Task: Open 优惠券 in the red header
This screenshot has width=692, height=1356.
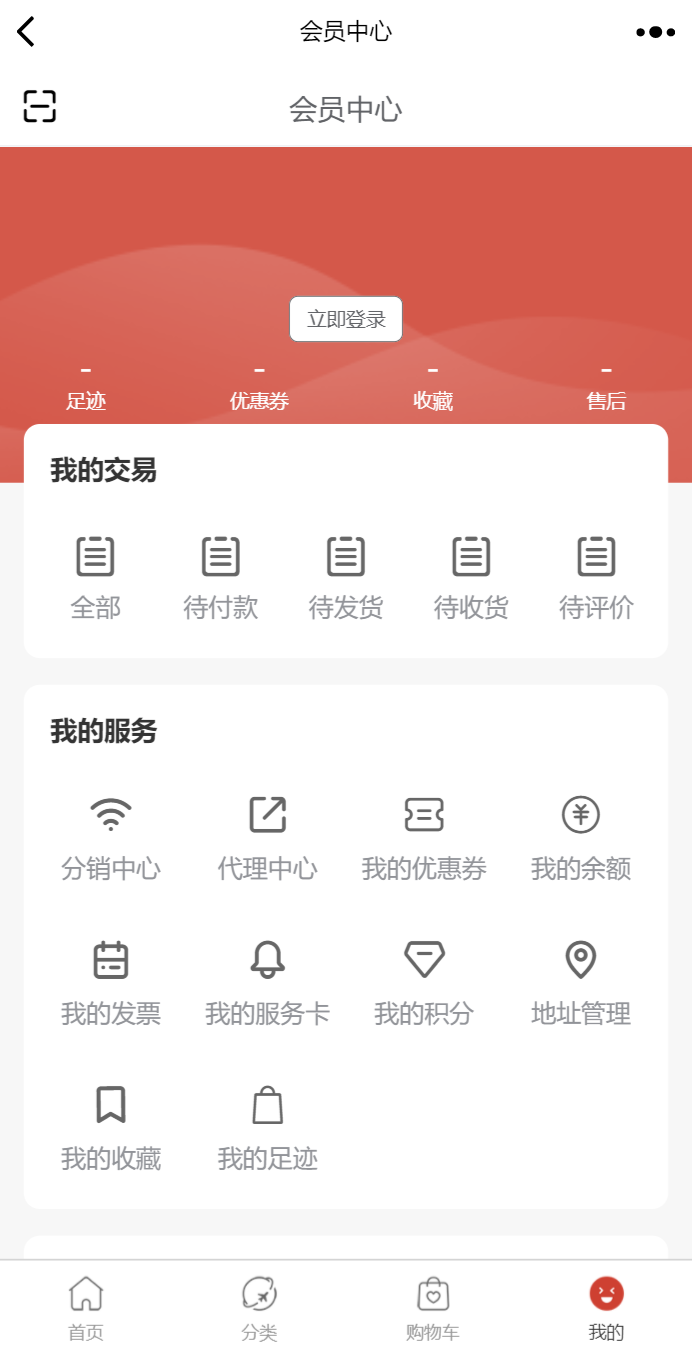Action: tap(259, 387)
